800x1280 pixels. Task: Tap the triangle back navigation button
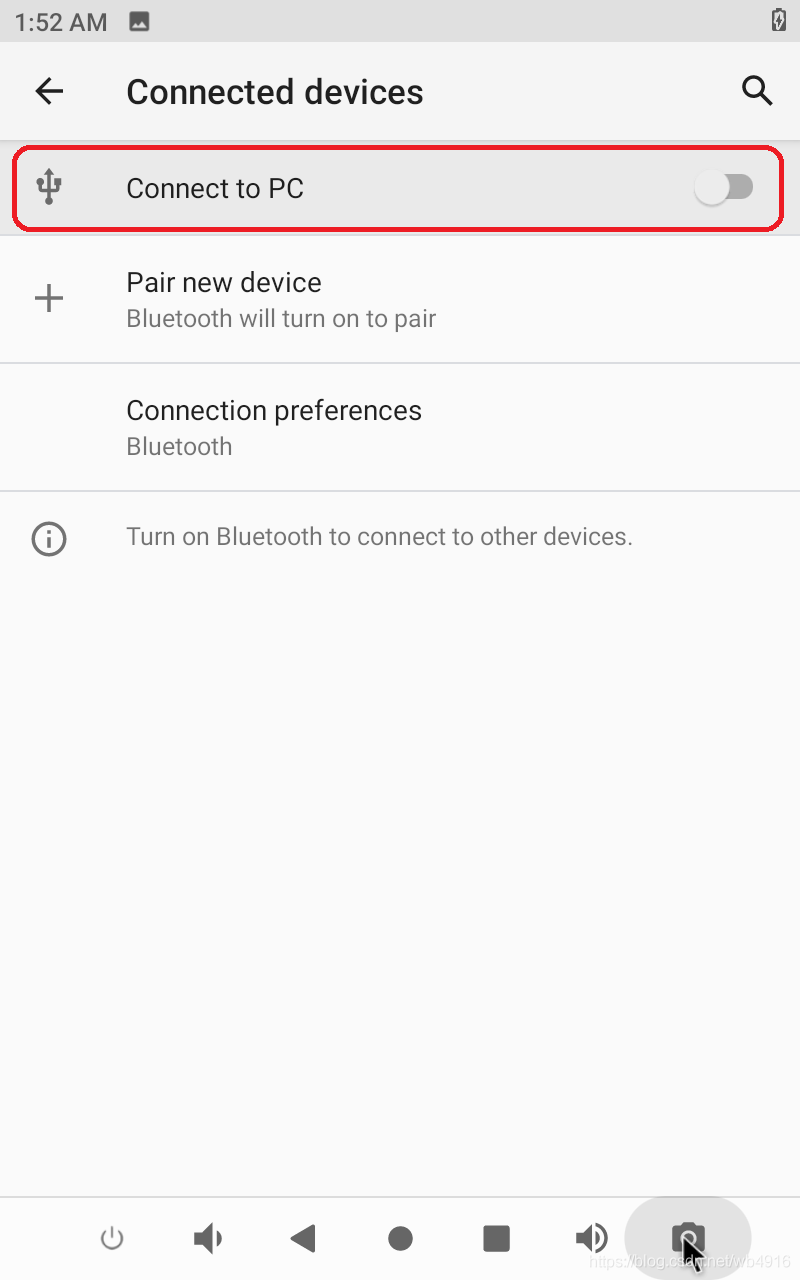point(303,1240)
